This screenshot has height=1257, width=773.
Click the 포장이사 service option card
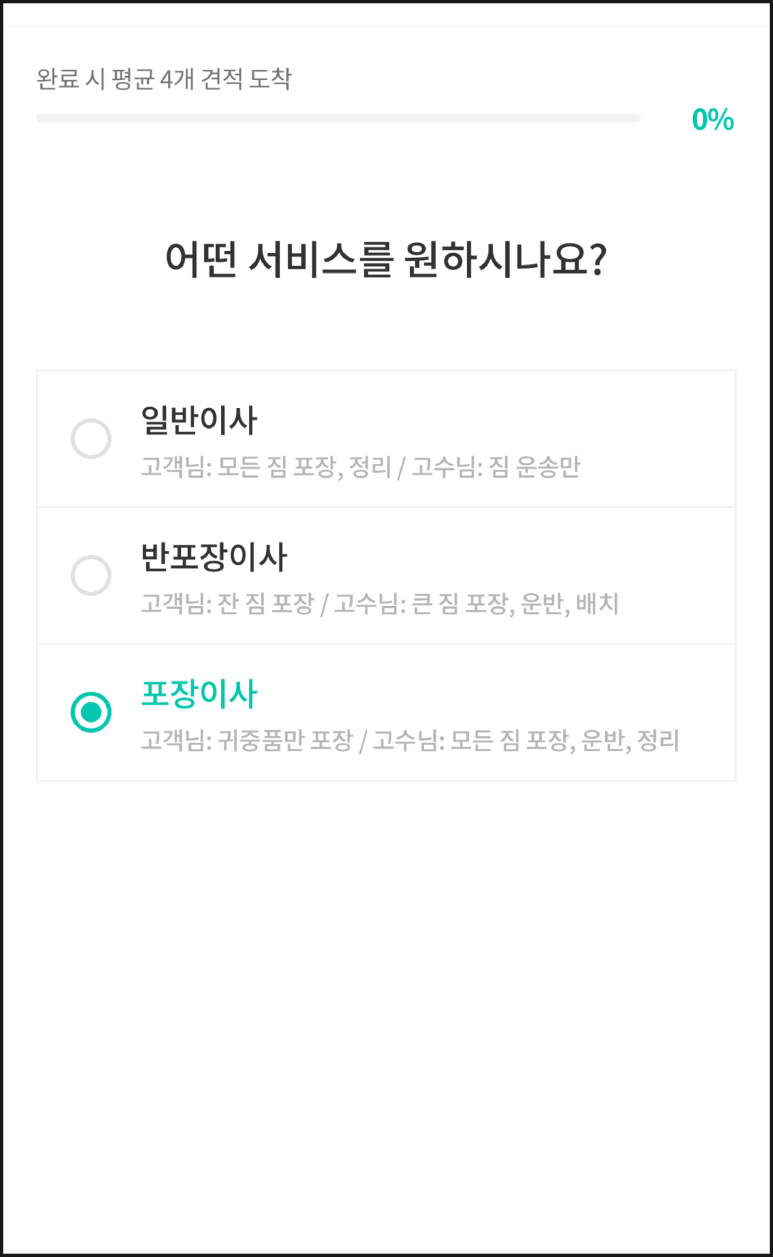386,712
